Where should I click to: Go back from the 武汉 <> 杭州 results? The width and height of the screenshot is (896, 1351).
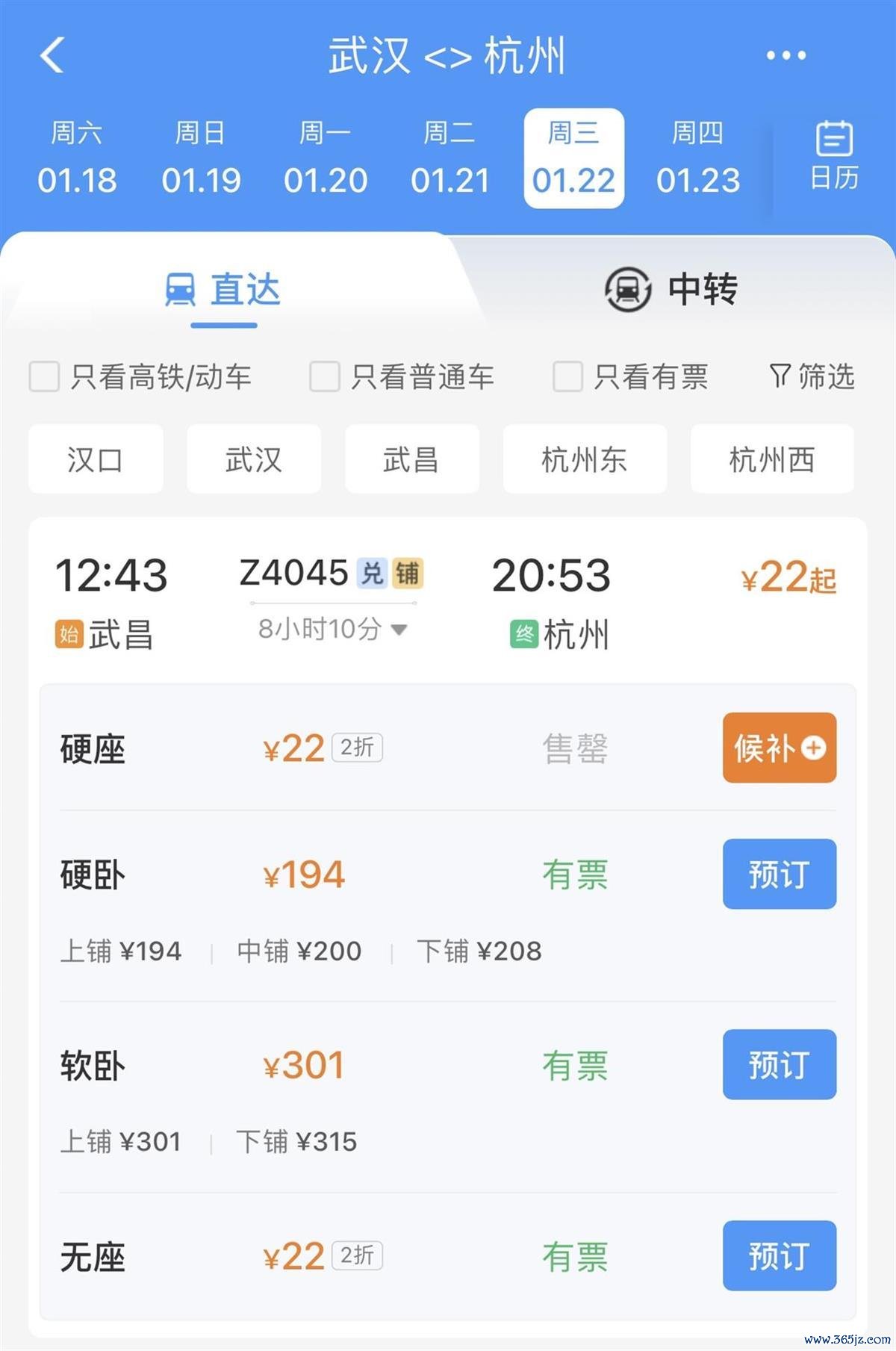pyautogui.click(x=52, y=55)
